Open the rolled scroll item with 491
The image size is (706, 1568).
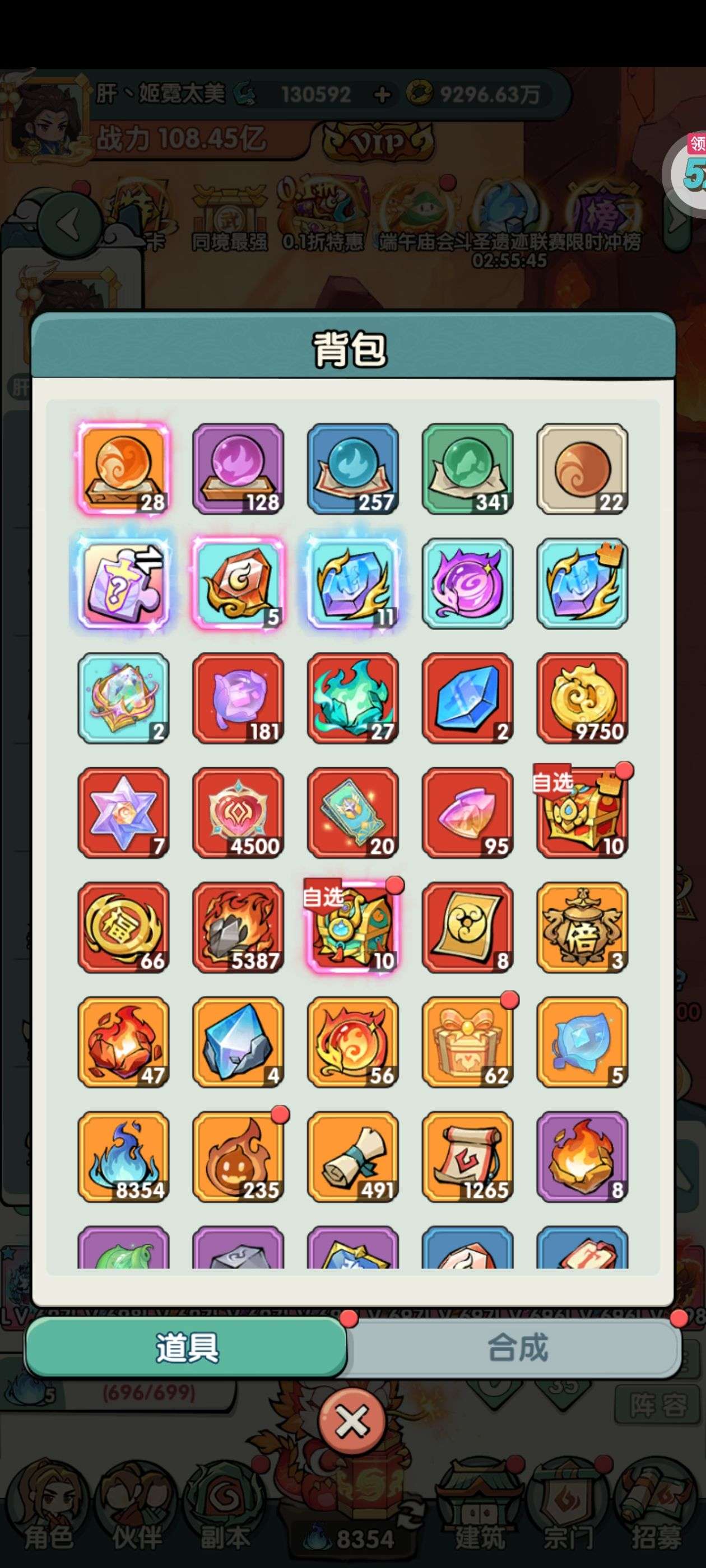352,1156
